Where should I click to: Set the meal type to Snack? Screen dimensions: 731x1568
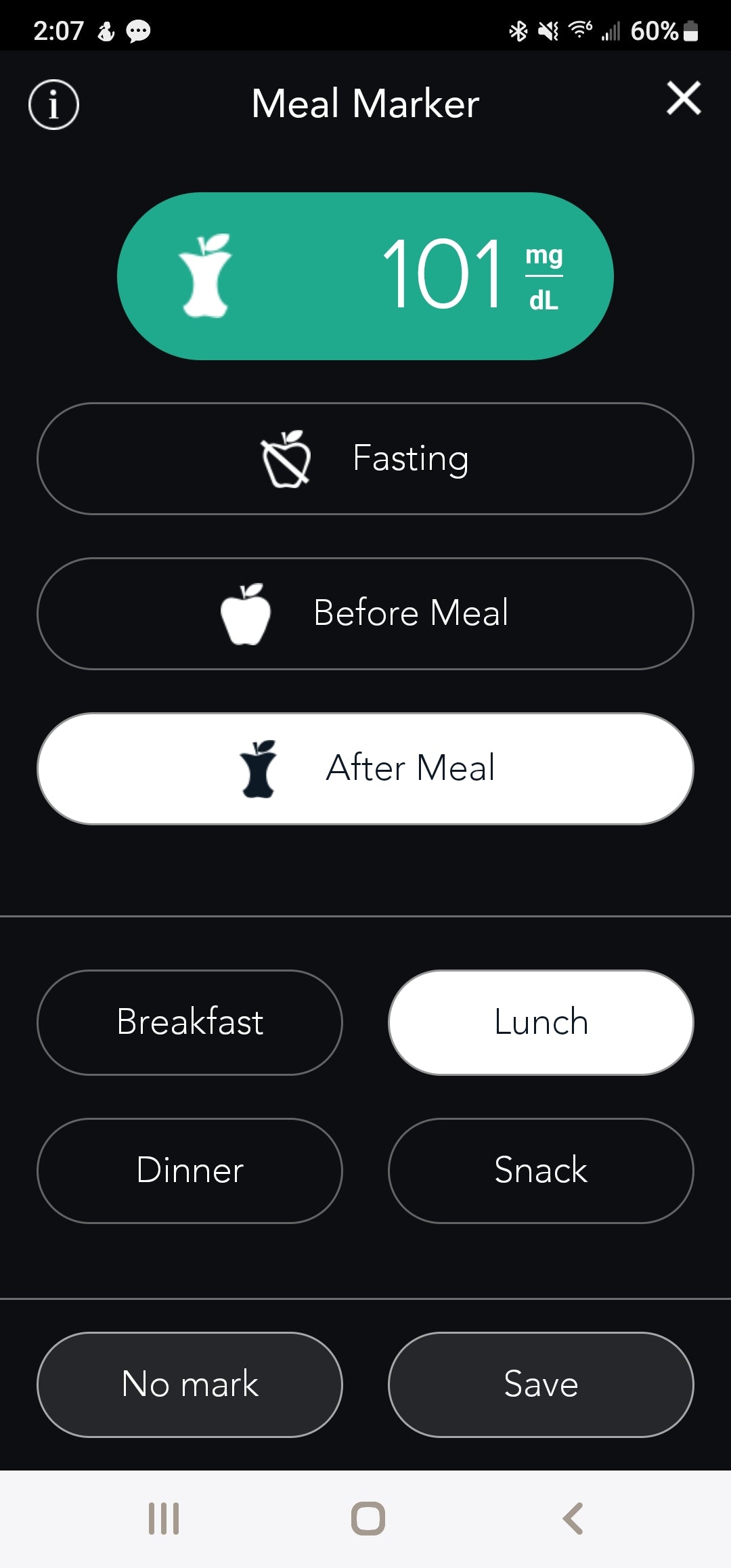(x=541, y=1171)
